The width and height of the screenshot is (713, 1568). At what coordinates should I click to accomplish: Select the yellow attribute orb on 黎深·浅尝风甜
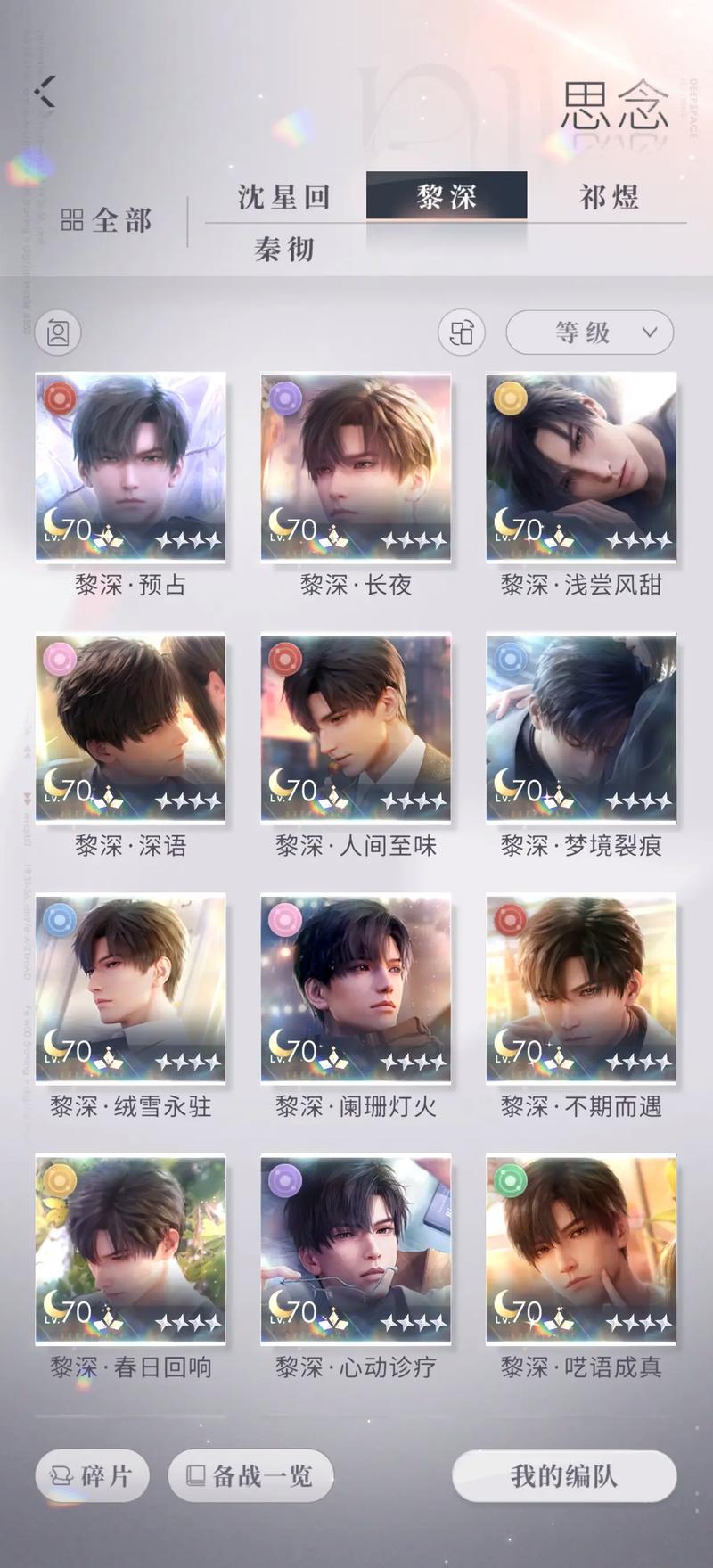(x=511, y=398)
